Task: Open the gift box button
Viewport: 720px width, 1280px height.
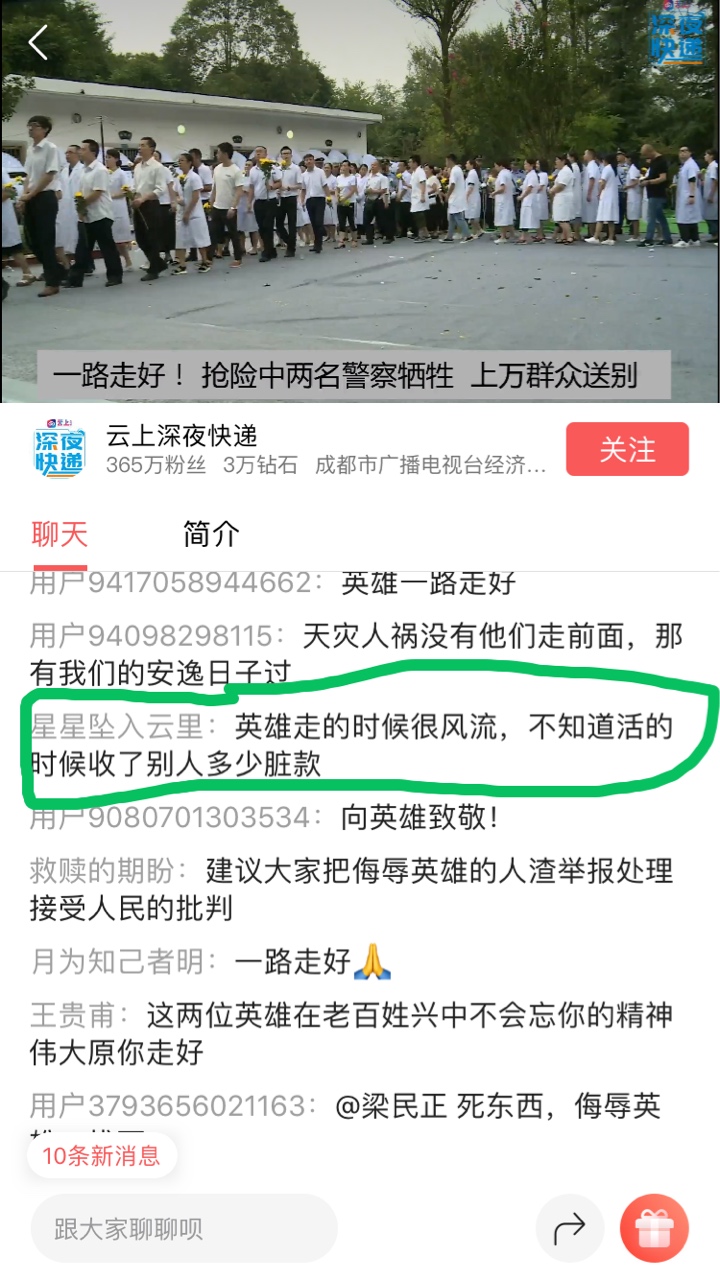Action: coord(654,1228)
